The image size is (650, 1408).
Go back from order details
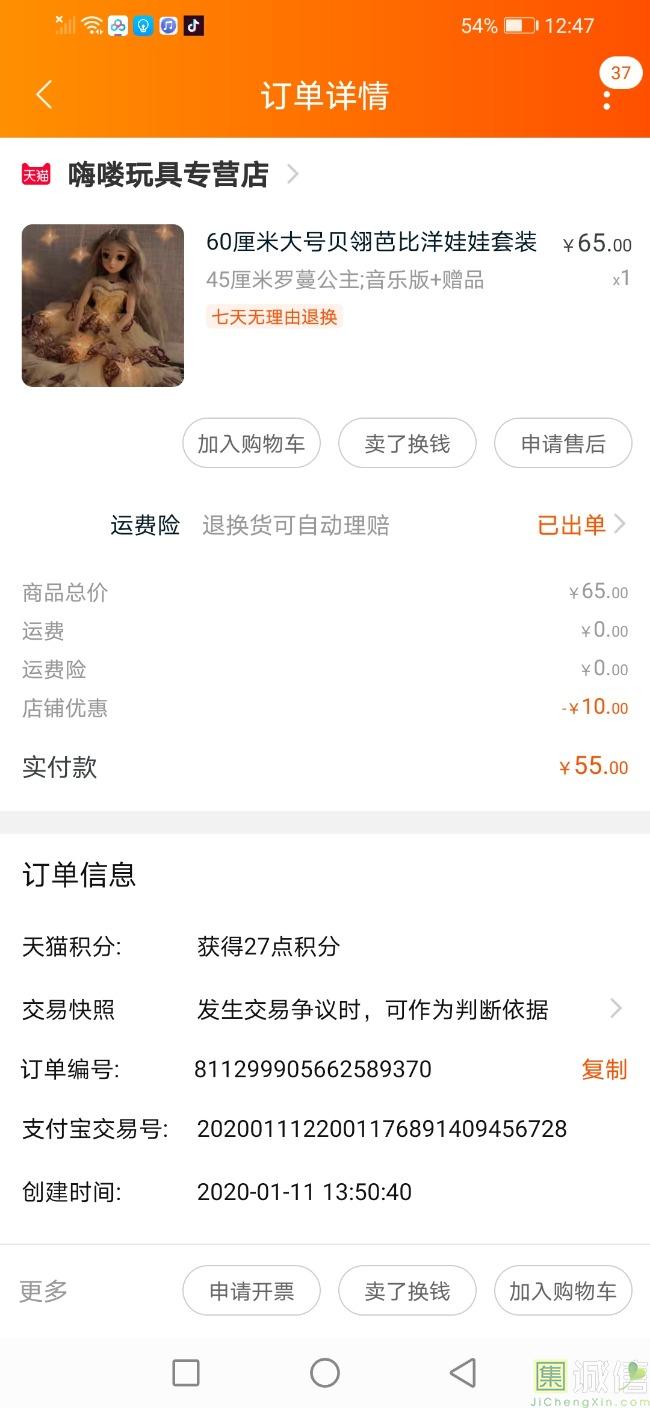(43, 95)
